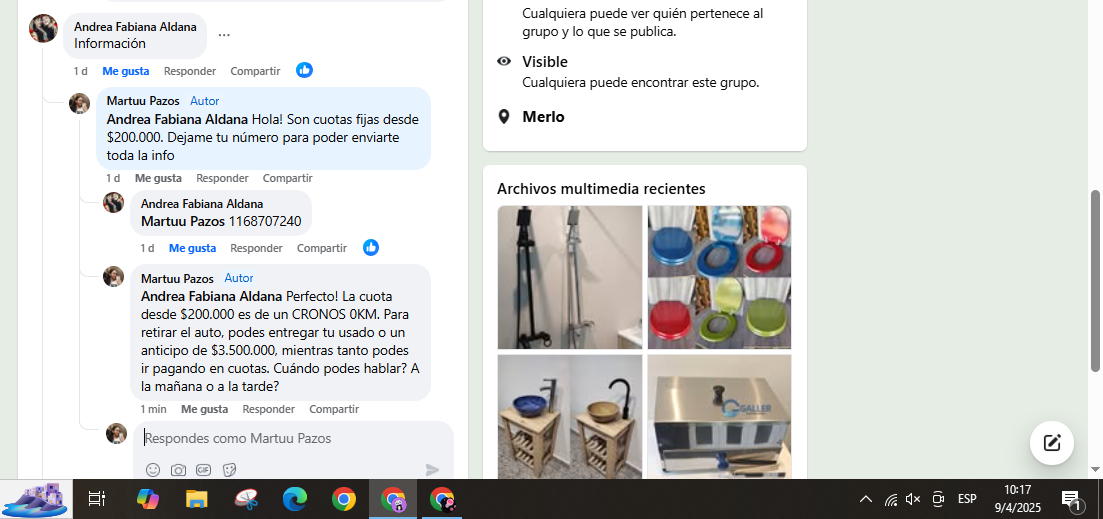Send the reply with the arrow icon
The image size is (1103, 519).
432,470
